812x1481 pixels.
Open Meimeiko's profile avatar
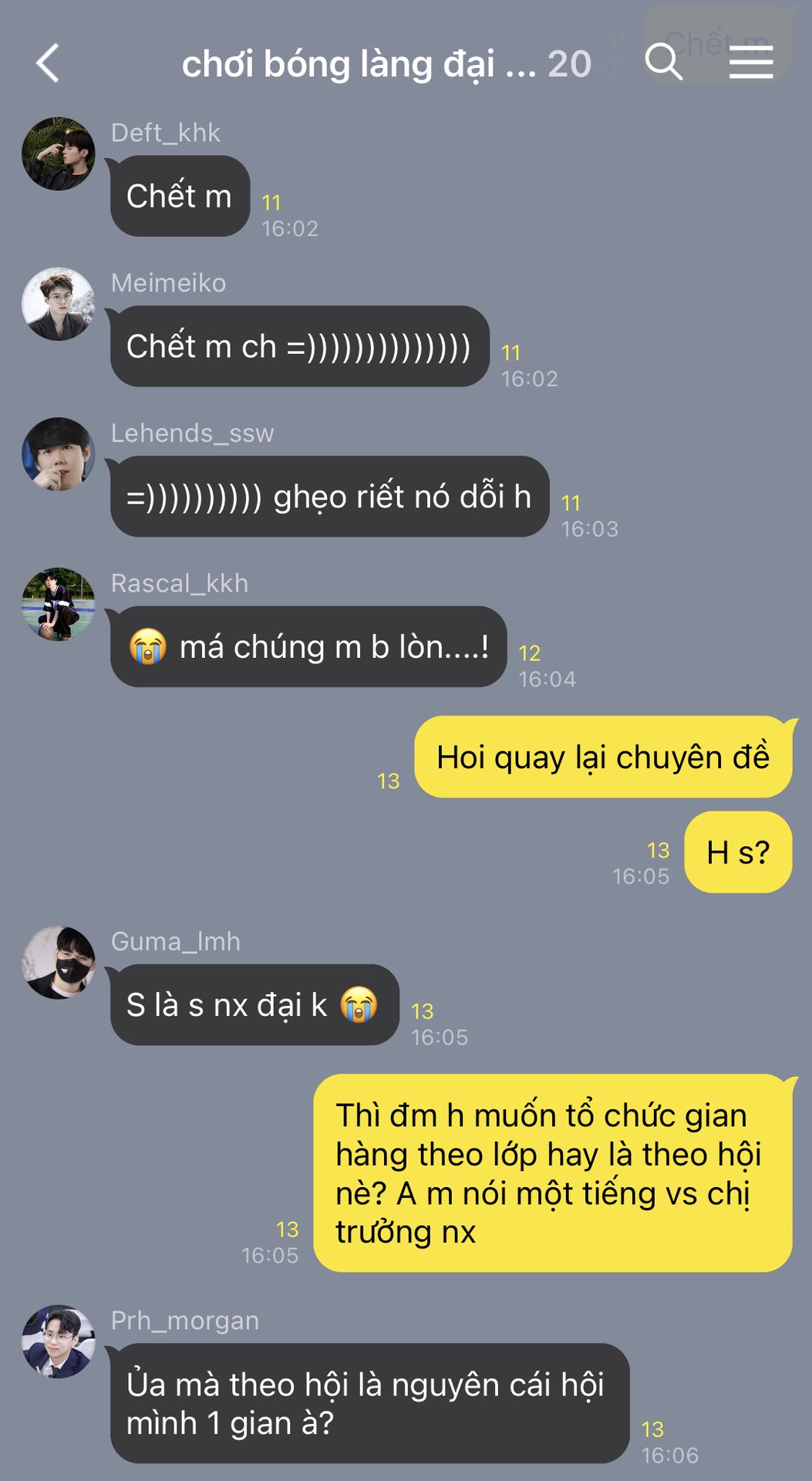[59, 304]
